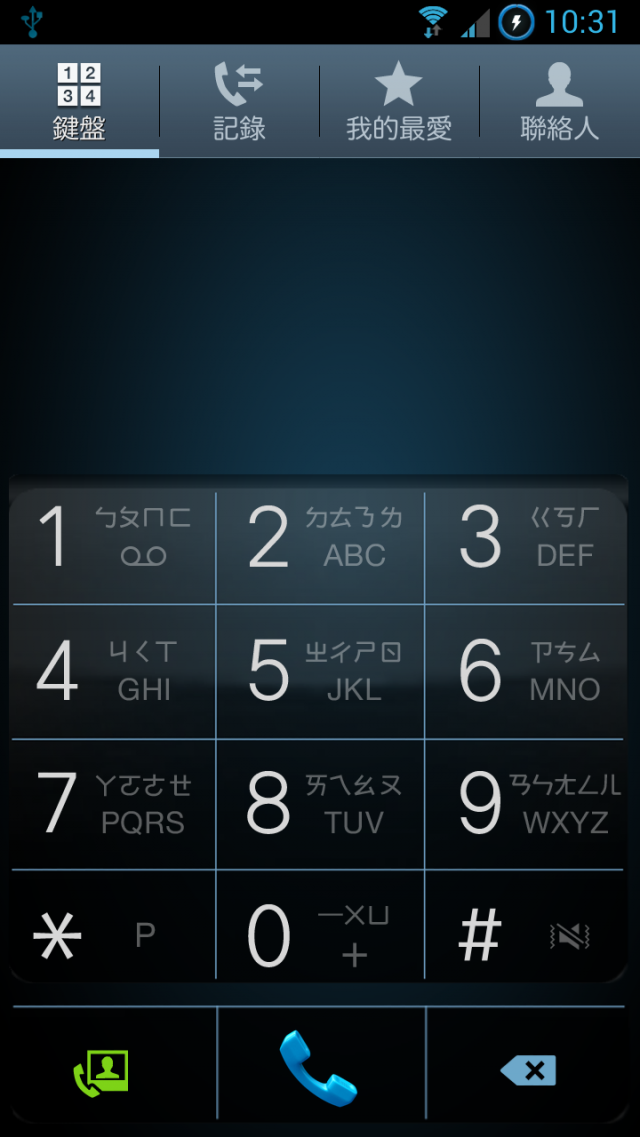
Task: Open the 我的最愛 favorites tab
Action: (x=399, y=101)
